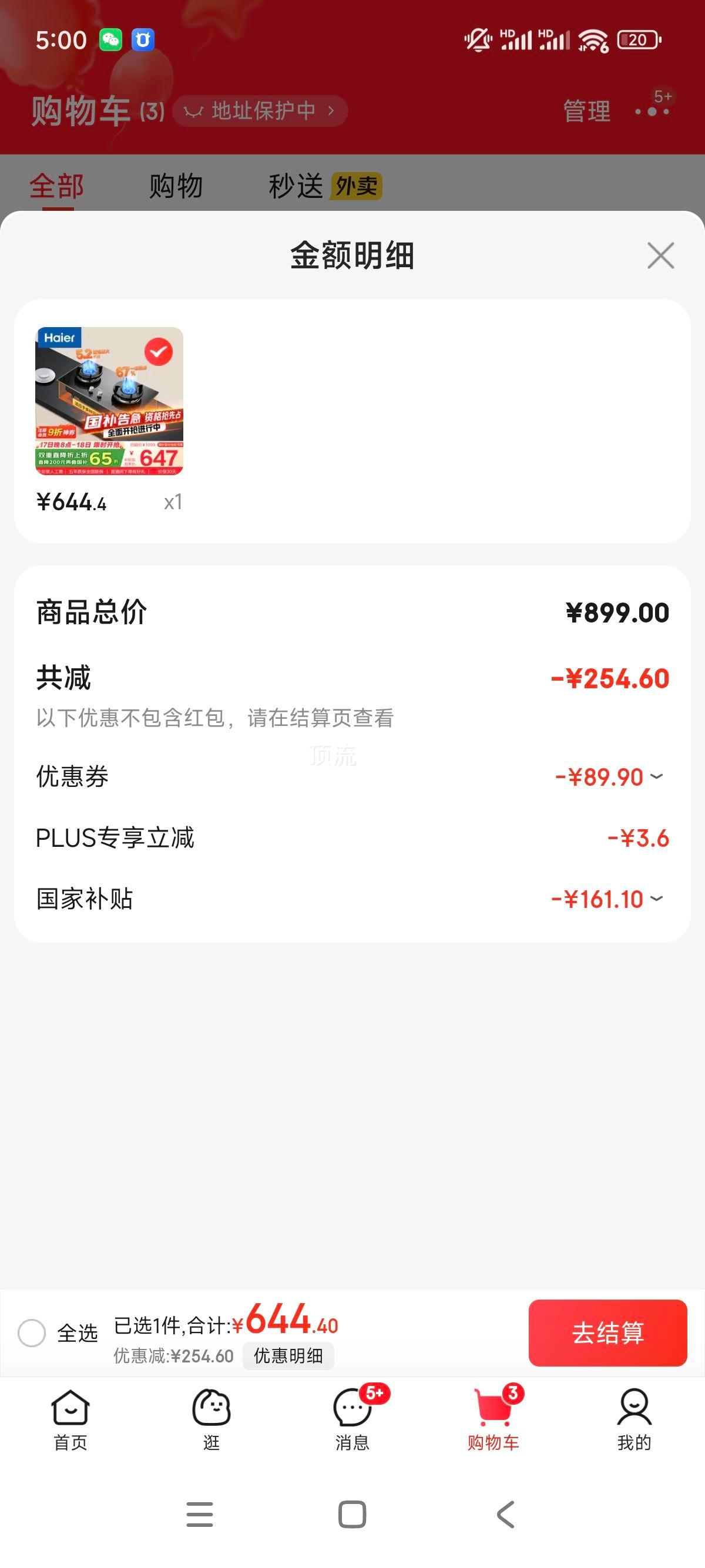Switch to the 逛 tab
Viewport: 705px width, 1568px height.
tap(211, 1419)
